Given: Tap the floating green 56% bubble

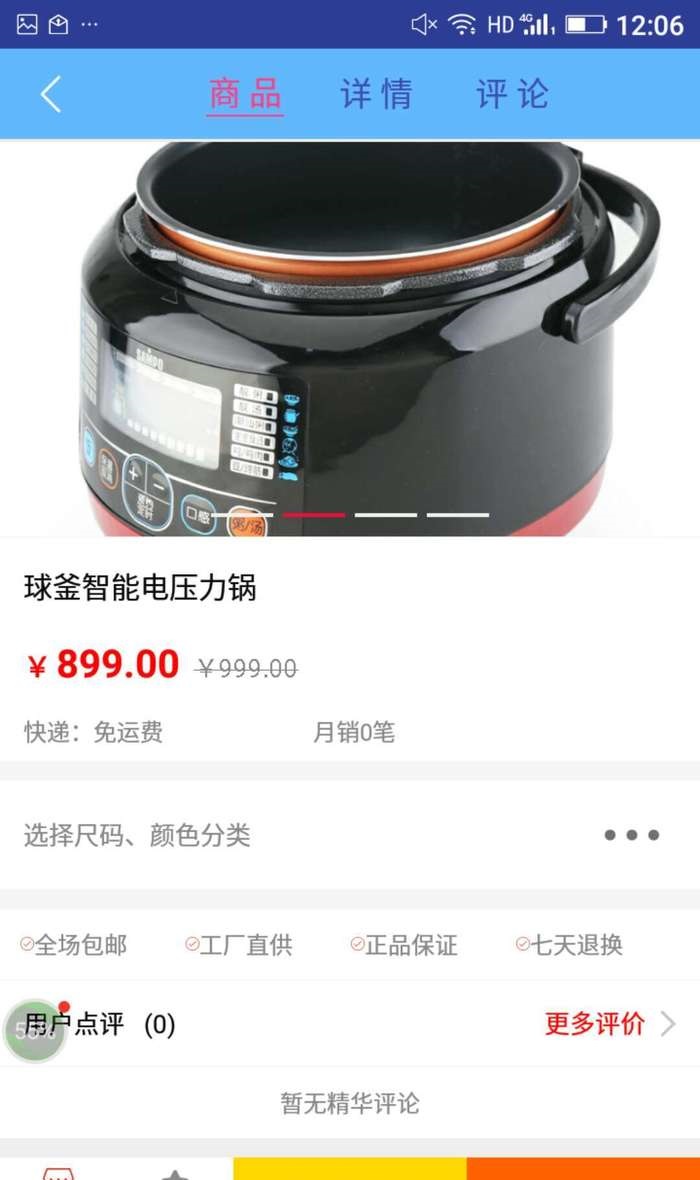Looking at the screenshot, I should point(35,1031).
